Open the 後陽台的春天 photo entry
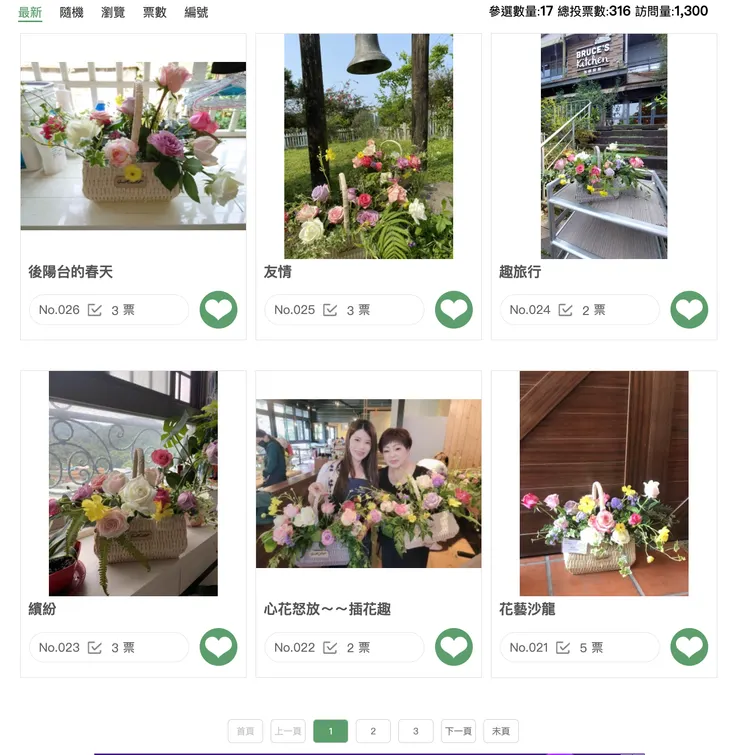 133,146
